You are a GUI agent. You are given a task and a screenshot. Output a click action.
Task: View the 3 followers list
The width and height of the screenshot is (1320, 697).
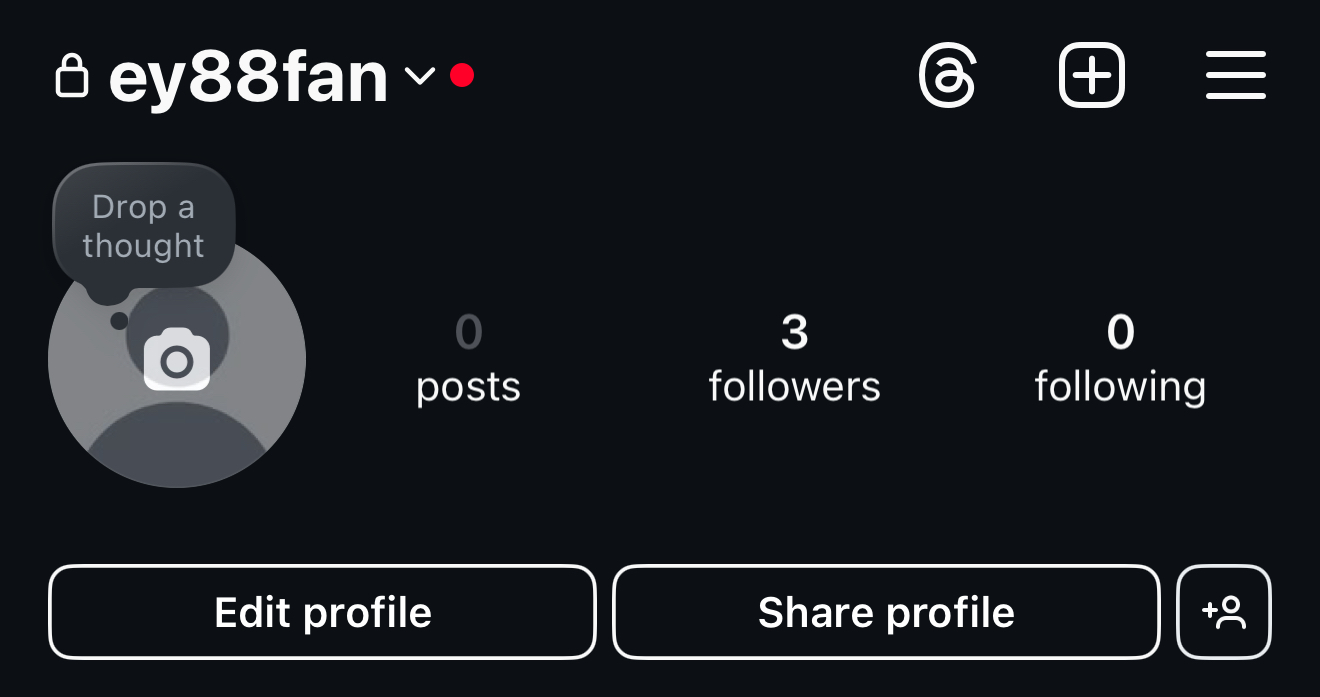point(794,360)
